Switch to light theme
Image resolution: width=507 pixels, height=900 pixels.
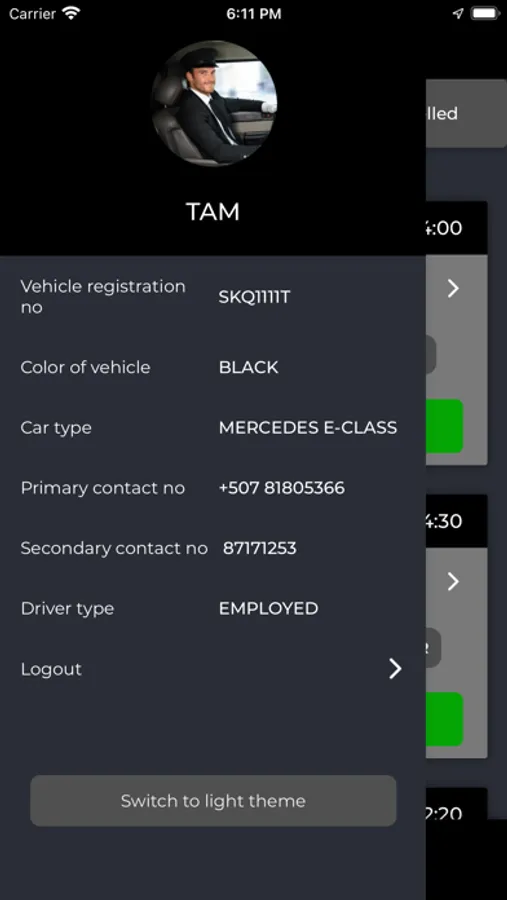[x=213, y=801]
